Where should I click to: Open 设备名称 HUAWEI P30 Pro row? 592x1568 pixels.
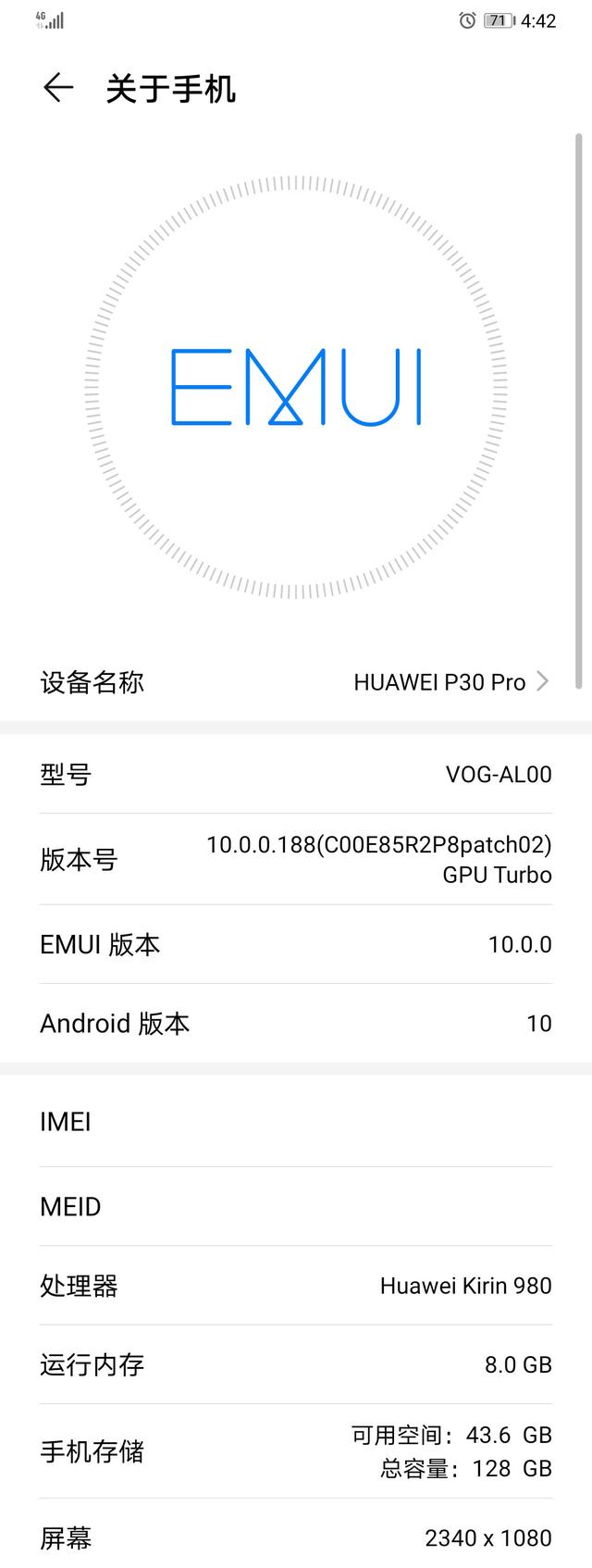tap(296, 682)
